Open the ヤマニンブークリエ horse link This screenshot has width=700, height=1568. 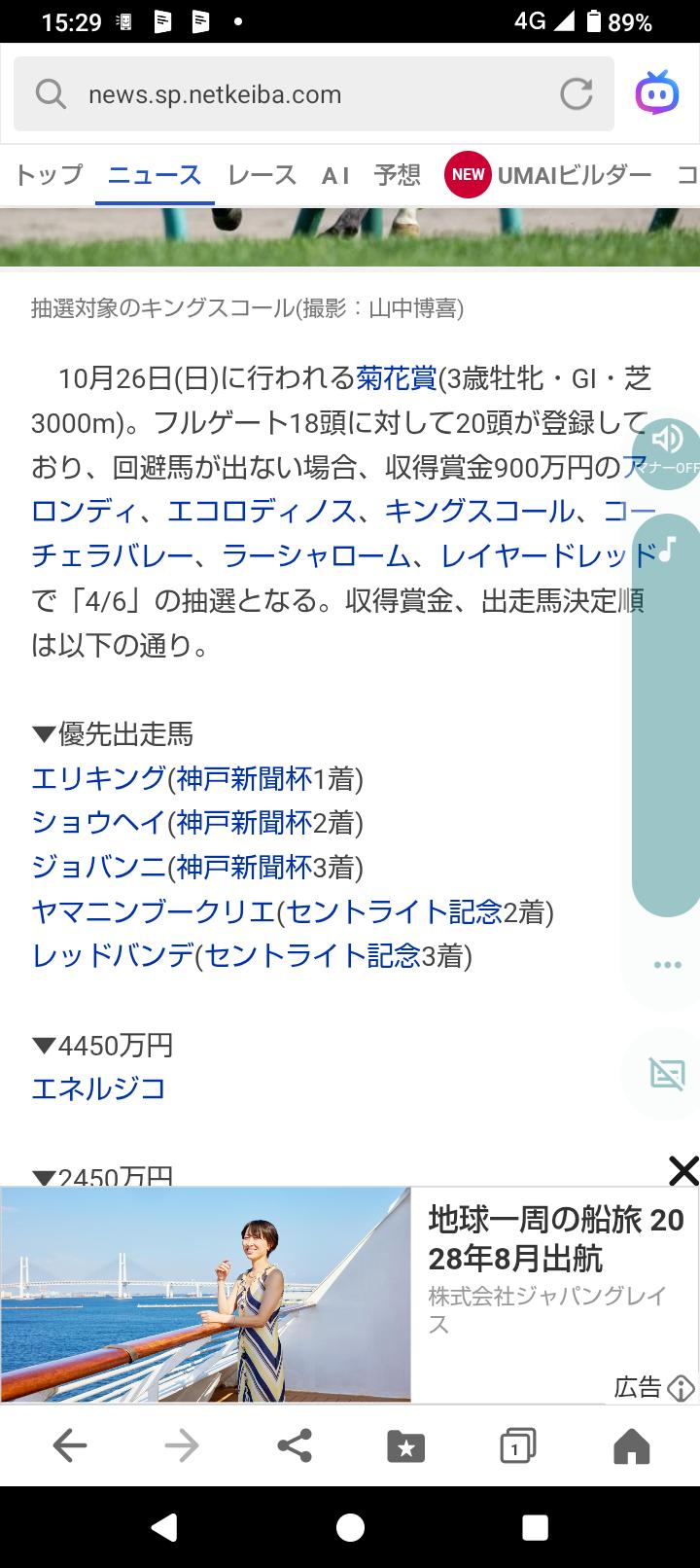153,912
